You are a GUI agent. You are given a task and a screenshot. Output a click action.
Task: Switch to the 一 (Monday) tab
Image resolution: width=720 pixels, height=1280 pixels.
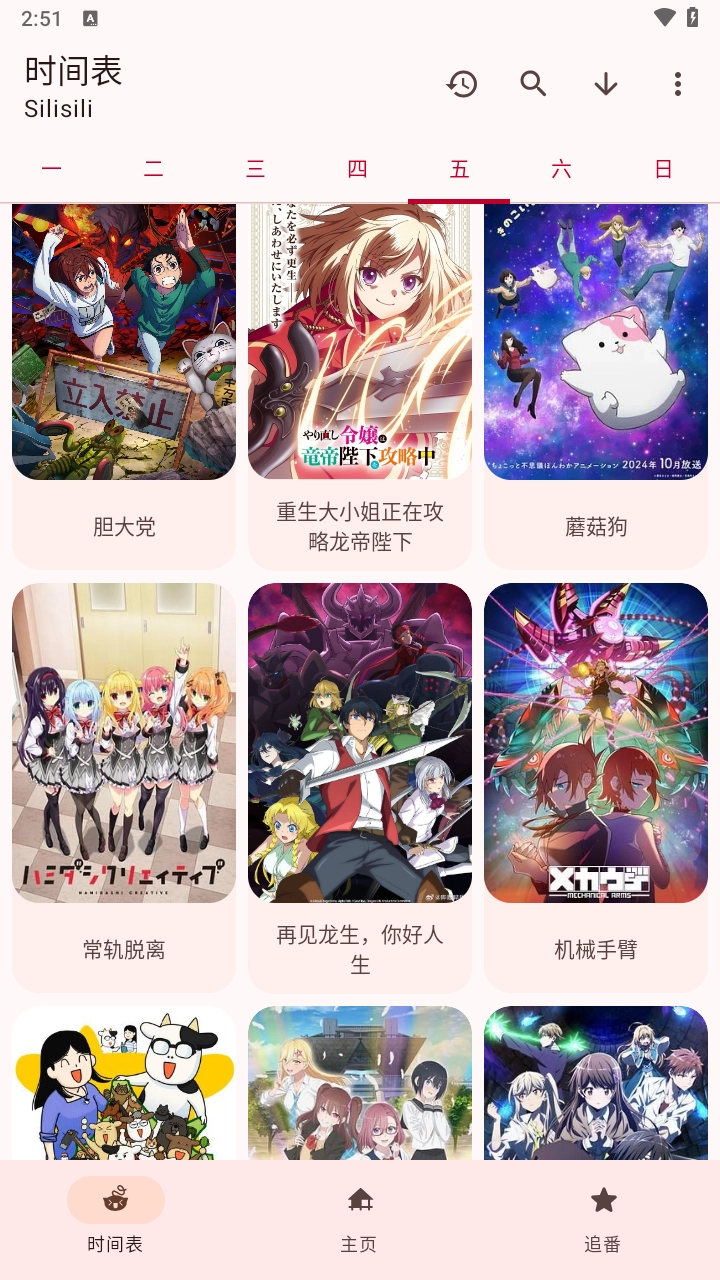pos(51,169)
